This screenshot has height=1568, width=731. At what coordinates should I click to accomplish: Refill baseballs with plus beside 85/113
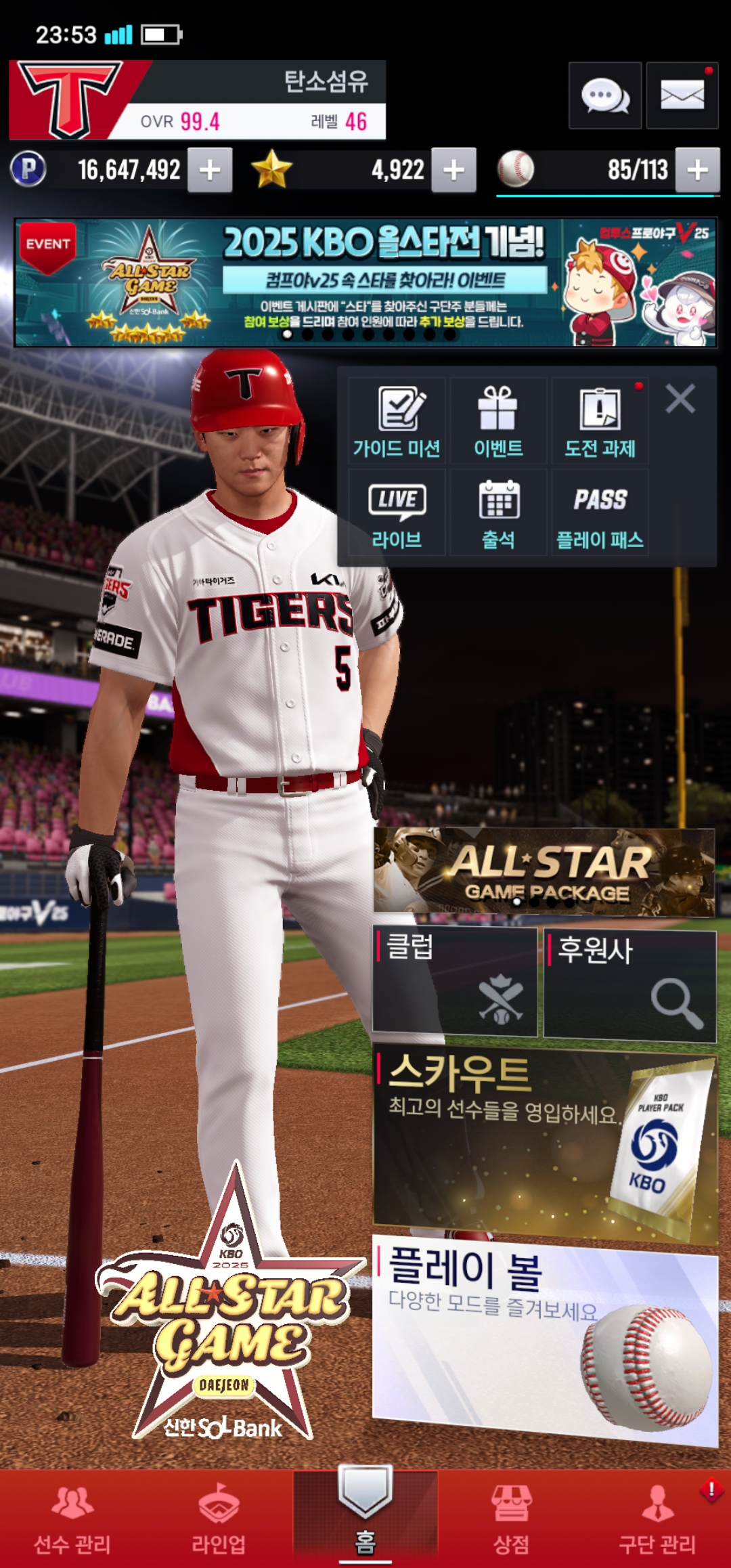click(698, 170)
